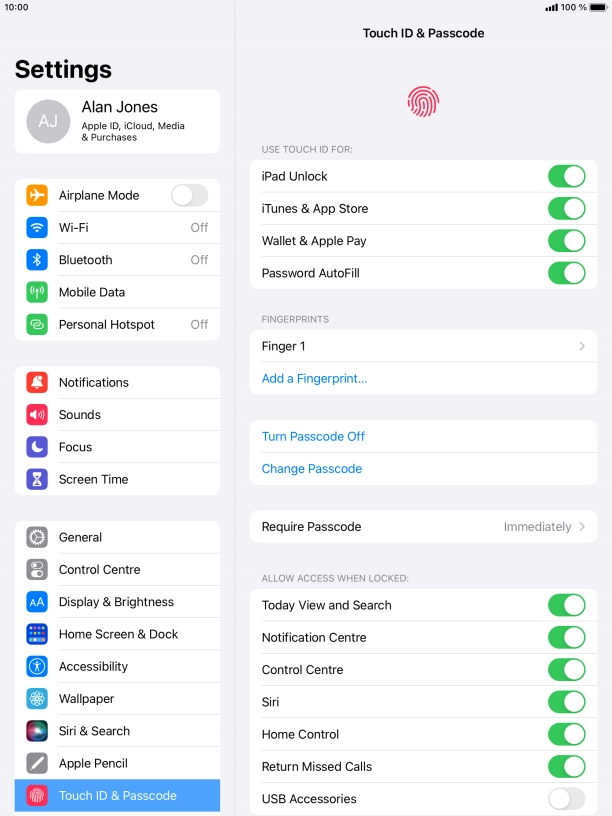Open Bluetooth settings
The height and width of the screenshot is (816, 612).
117,260
